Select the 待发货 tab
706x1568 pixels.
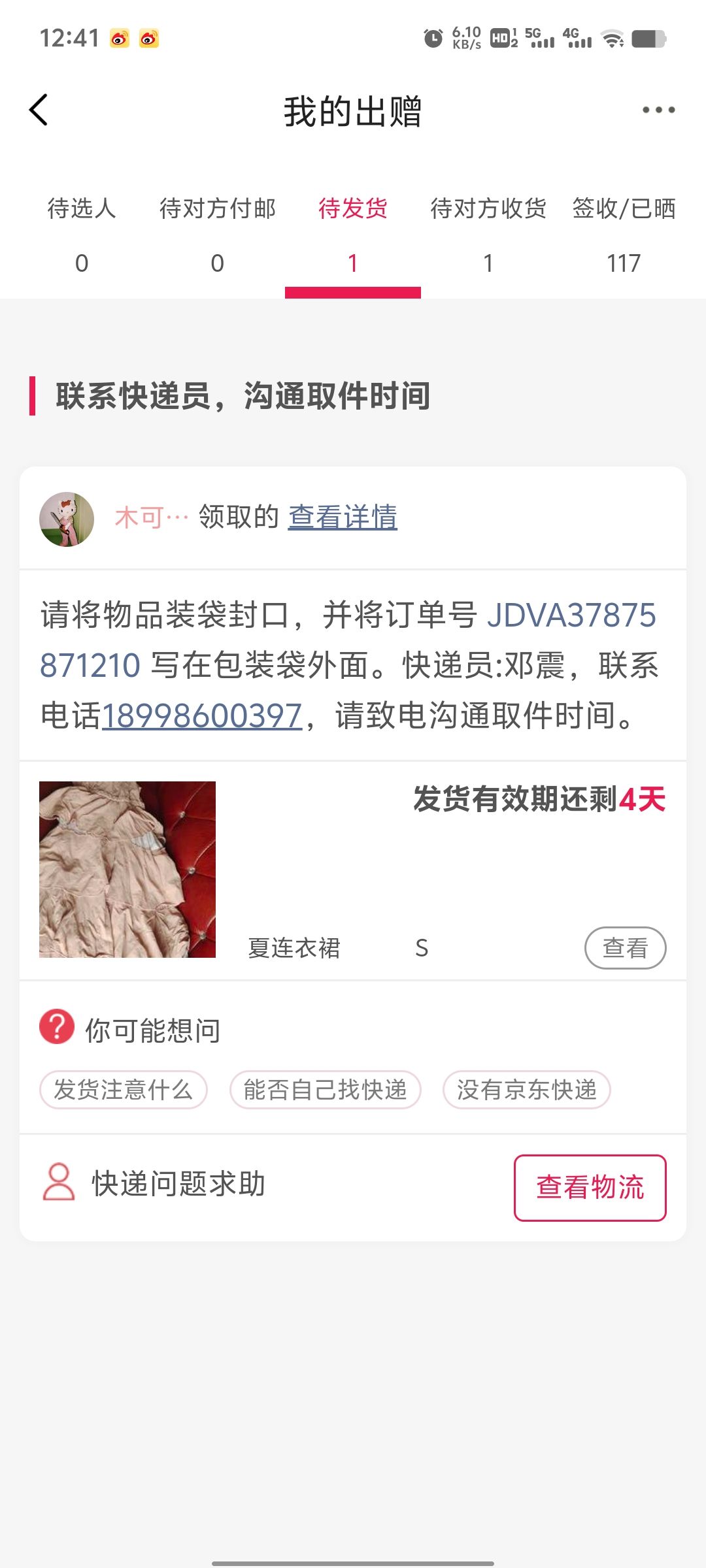[353, 234]
